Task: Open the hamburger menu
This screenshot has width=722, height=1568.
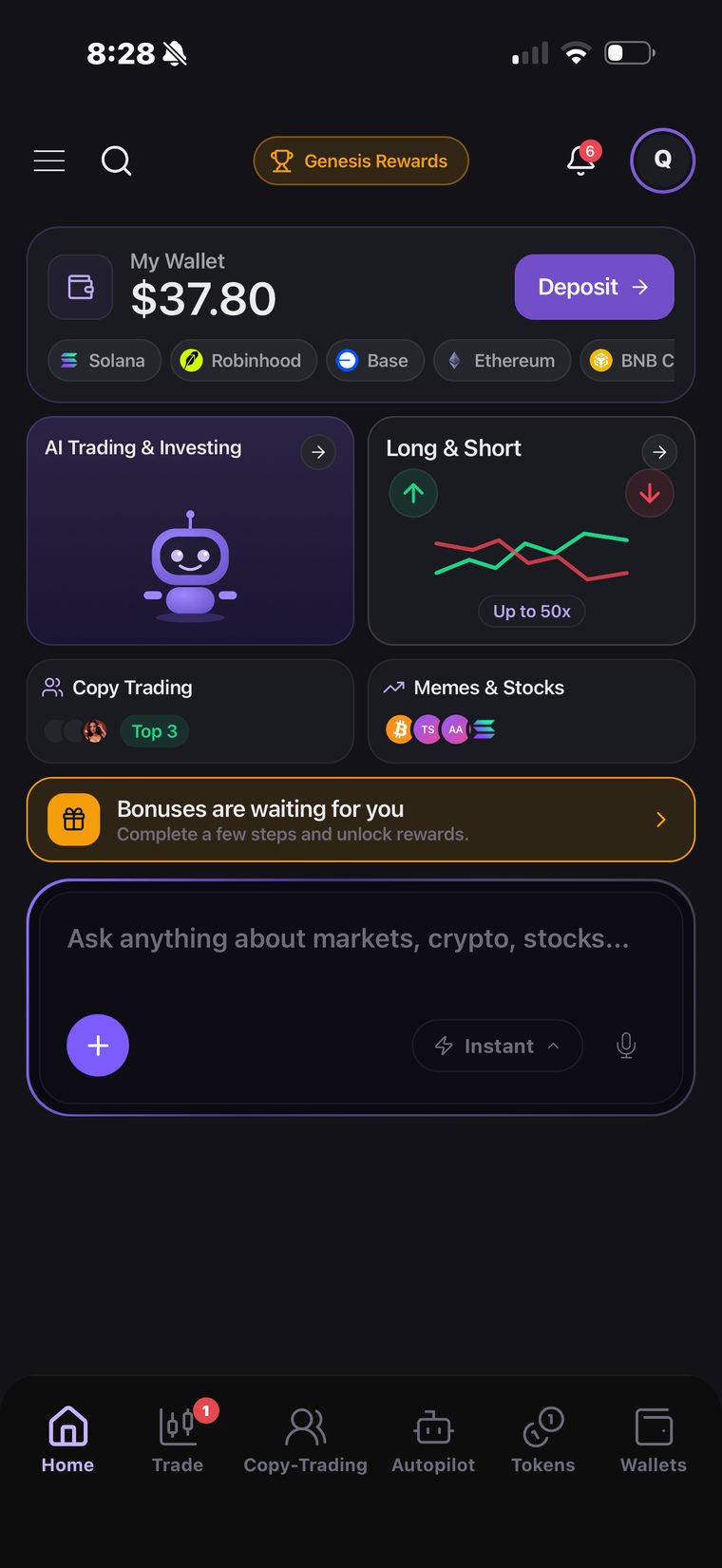Action: (49, 161)
